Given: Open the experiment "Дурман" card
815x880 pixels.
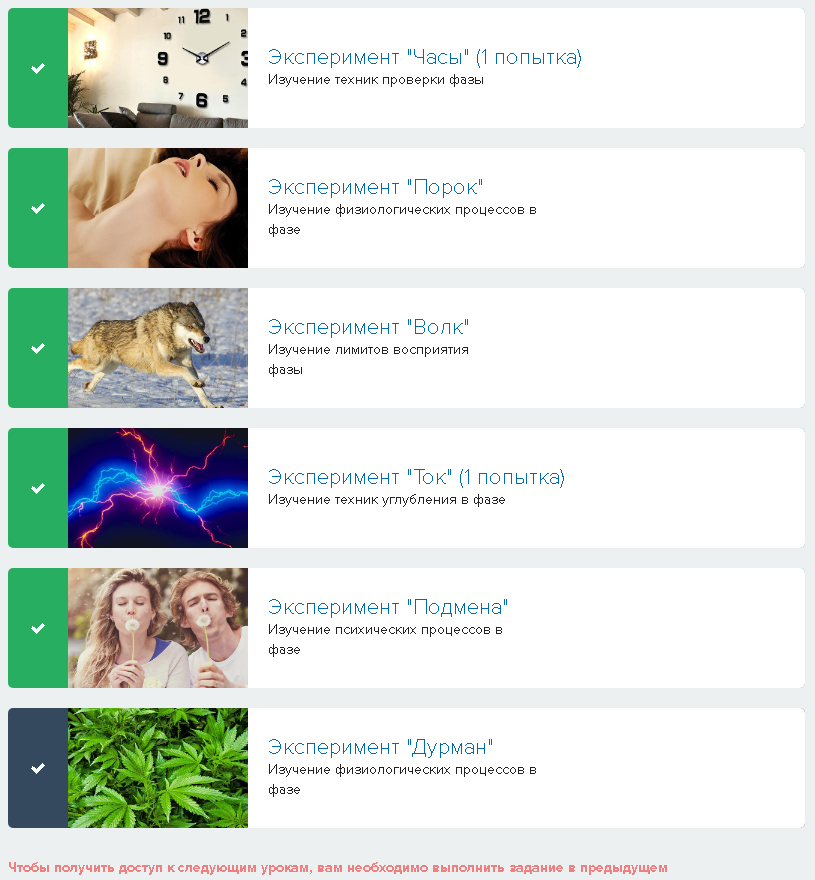Looking at the screenshot, I should click(380, 748).
